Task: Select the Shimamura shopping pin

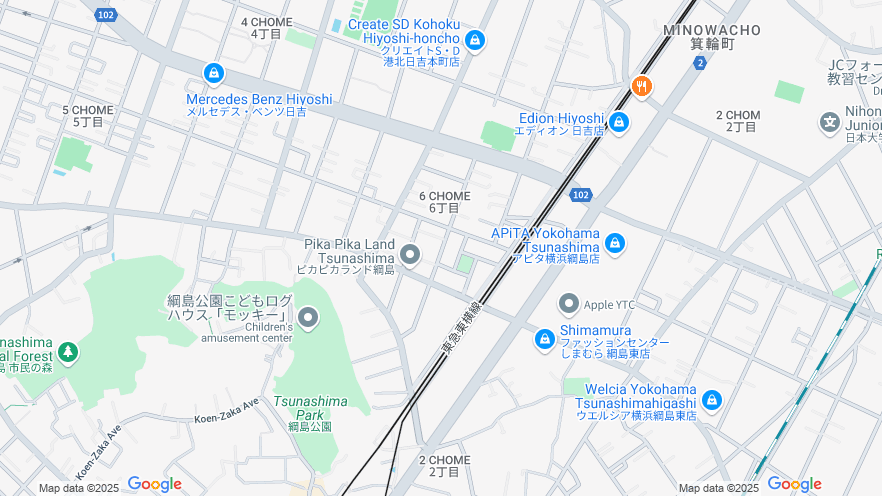Action: [x=544, y=340]
